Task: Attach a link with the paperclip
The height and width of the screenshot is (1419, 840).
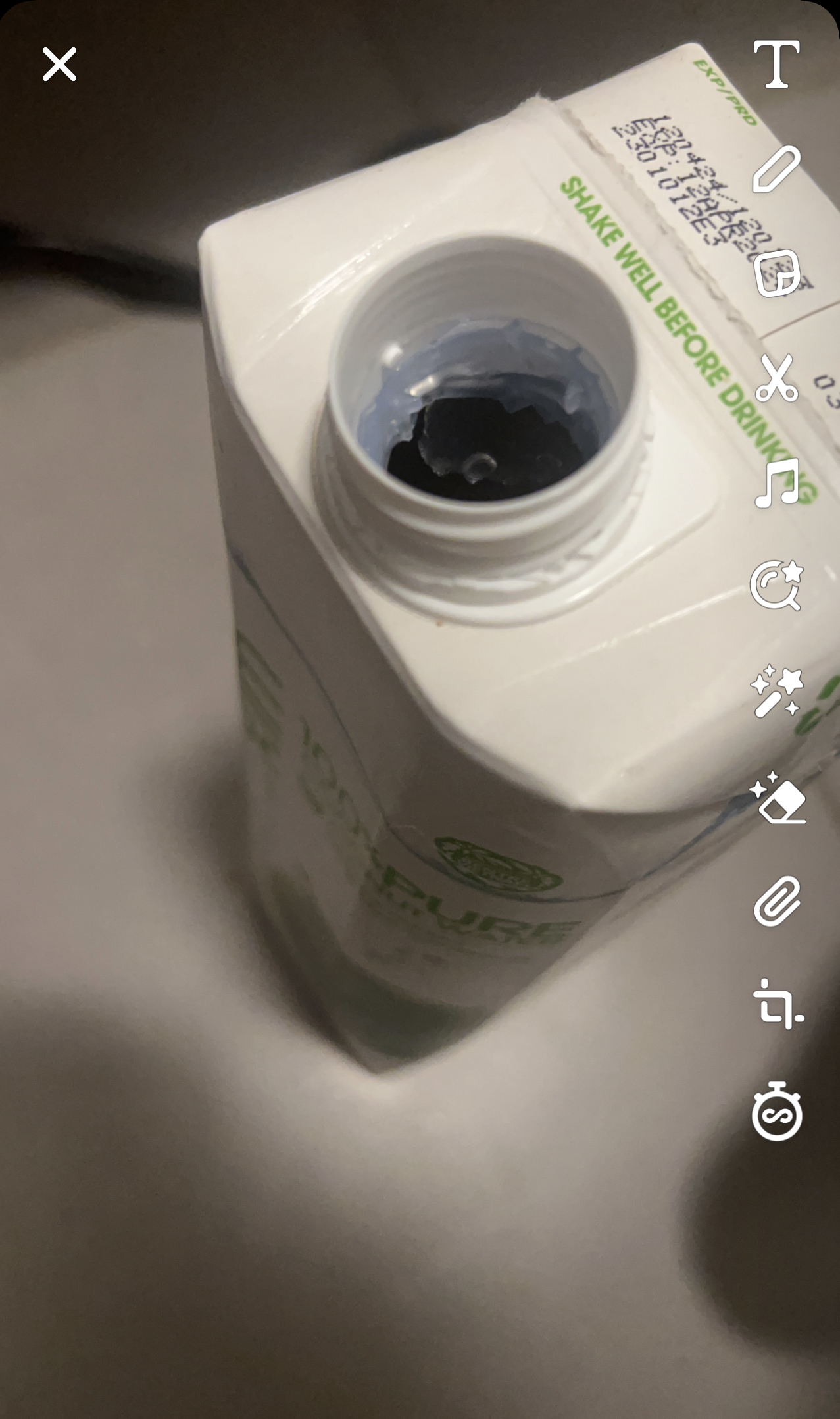Action: click(777, 902)
